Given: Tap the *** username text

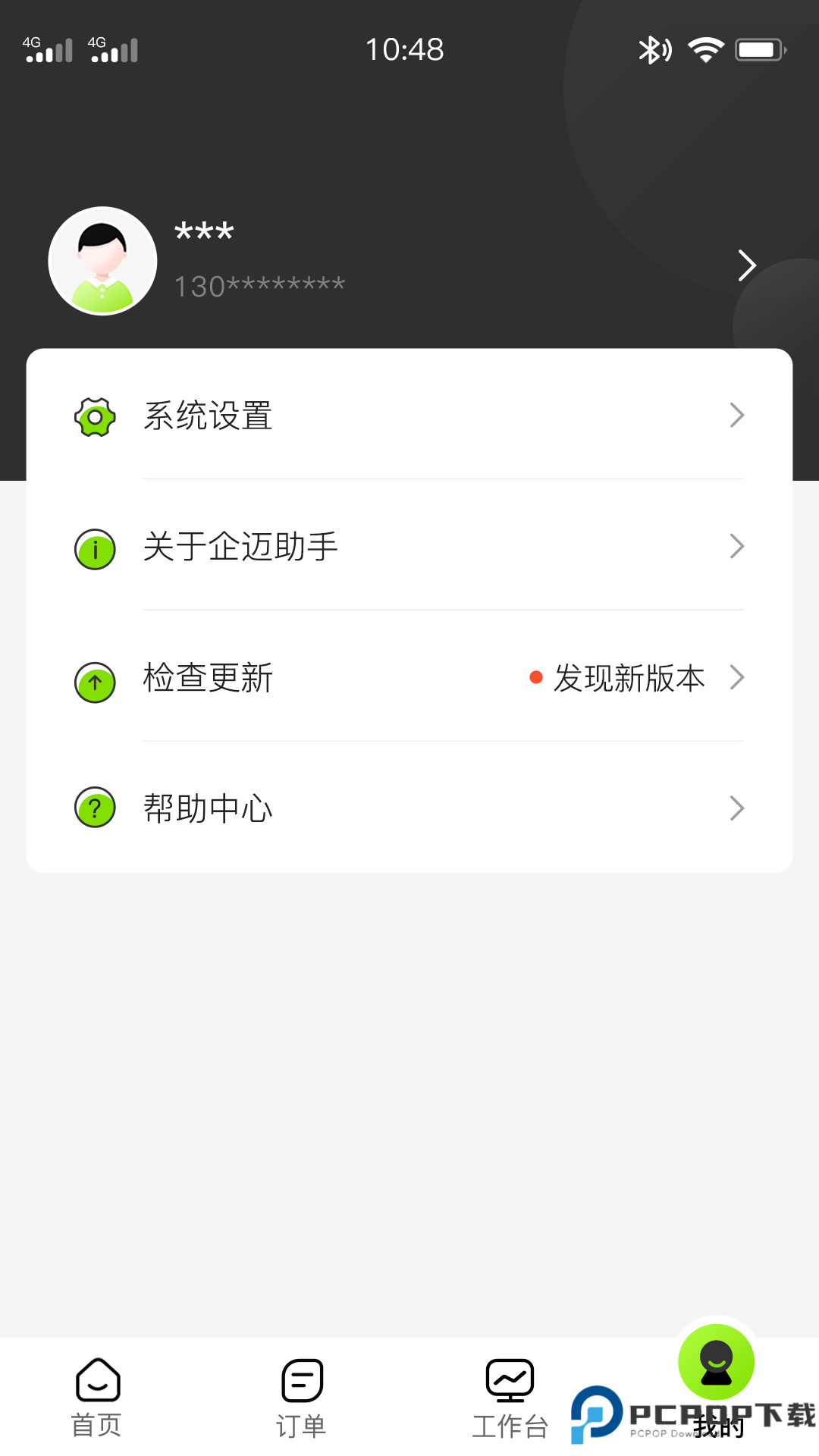Looking at the screenshot, I should point(202,232).
